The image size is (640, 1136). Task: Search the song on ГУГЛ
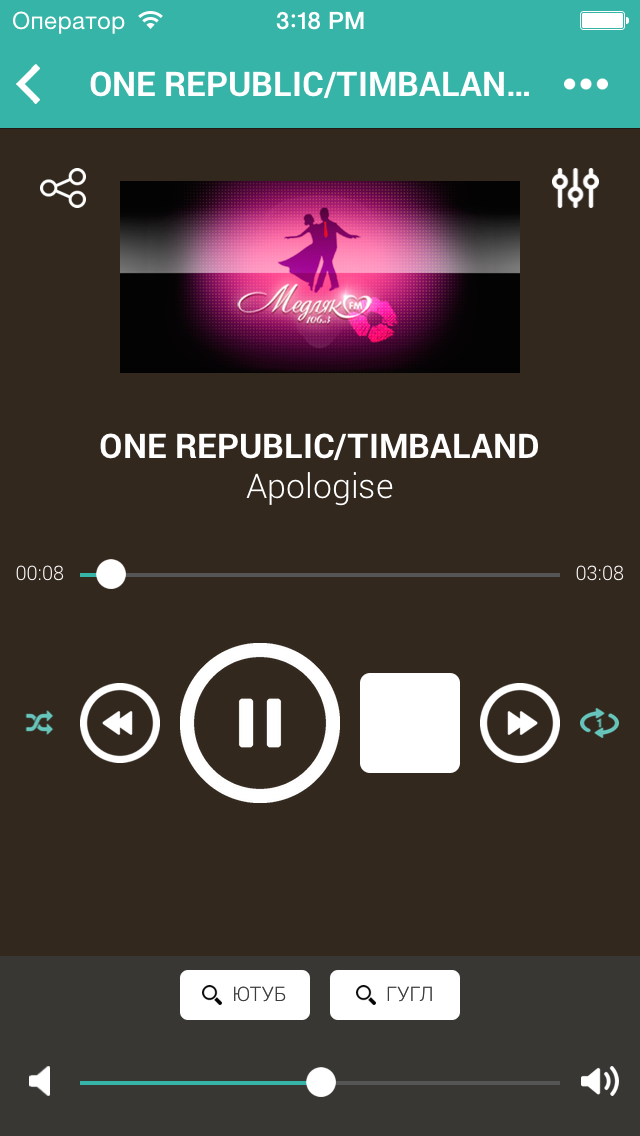[x=395, y=995]
